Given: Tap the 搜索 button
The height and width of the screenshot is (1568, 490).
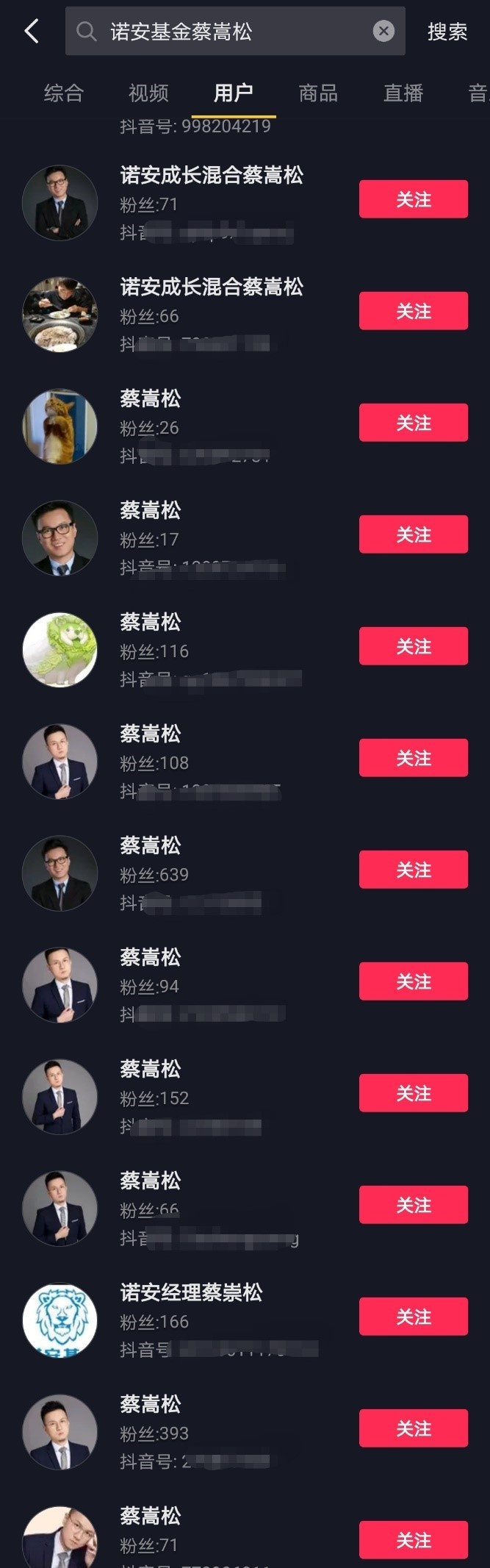Looking at the screenshot, I should pyautogui.click(x=447, y=31).
